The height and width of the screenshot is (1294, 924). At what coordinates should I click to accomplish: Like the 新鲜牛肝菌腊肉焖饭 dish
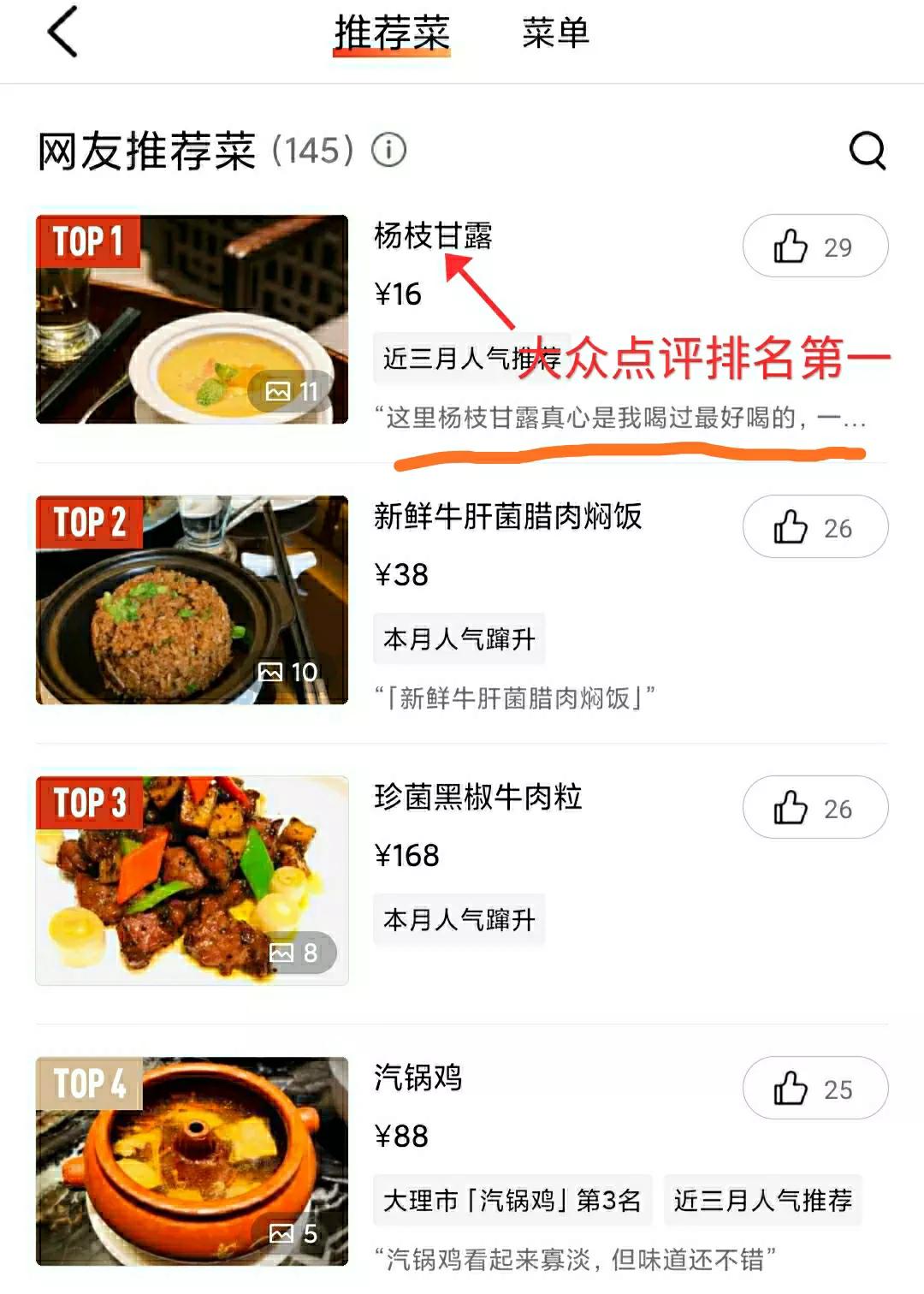pos(814,527)
